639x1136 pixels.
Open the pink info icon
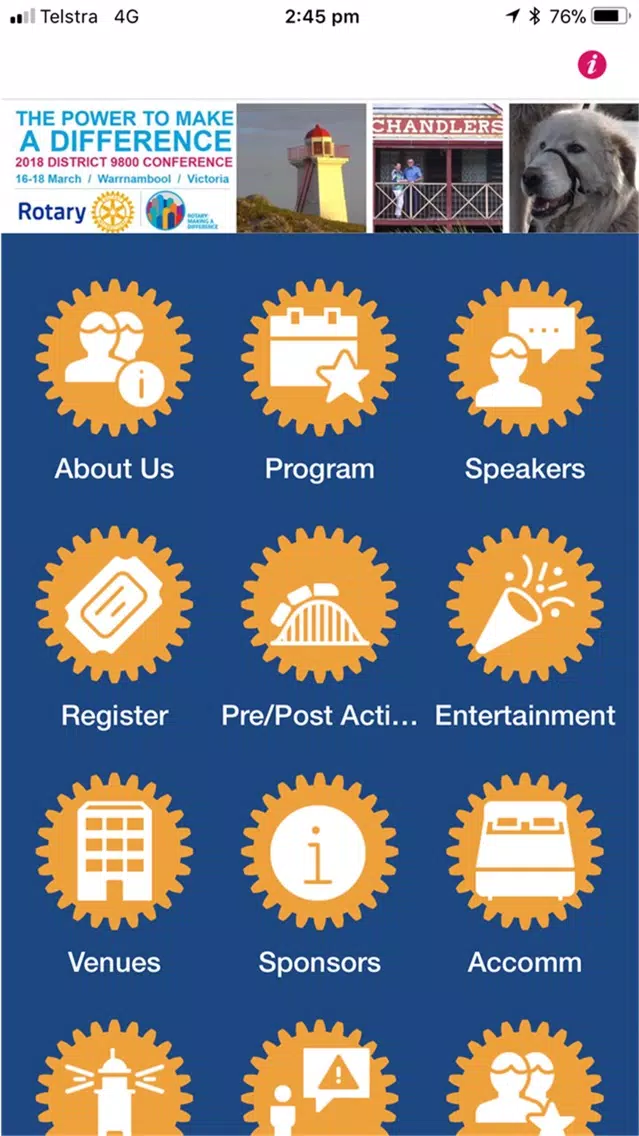[x=592, y=65]
